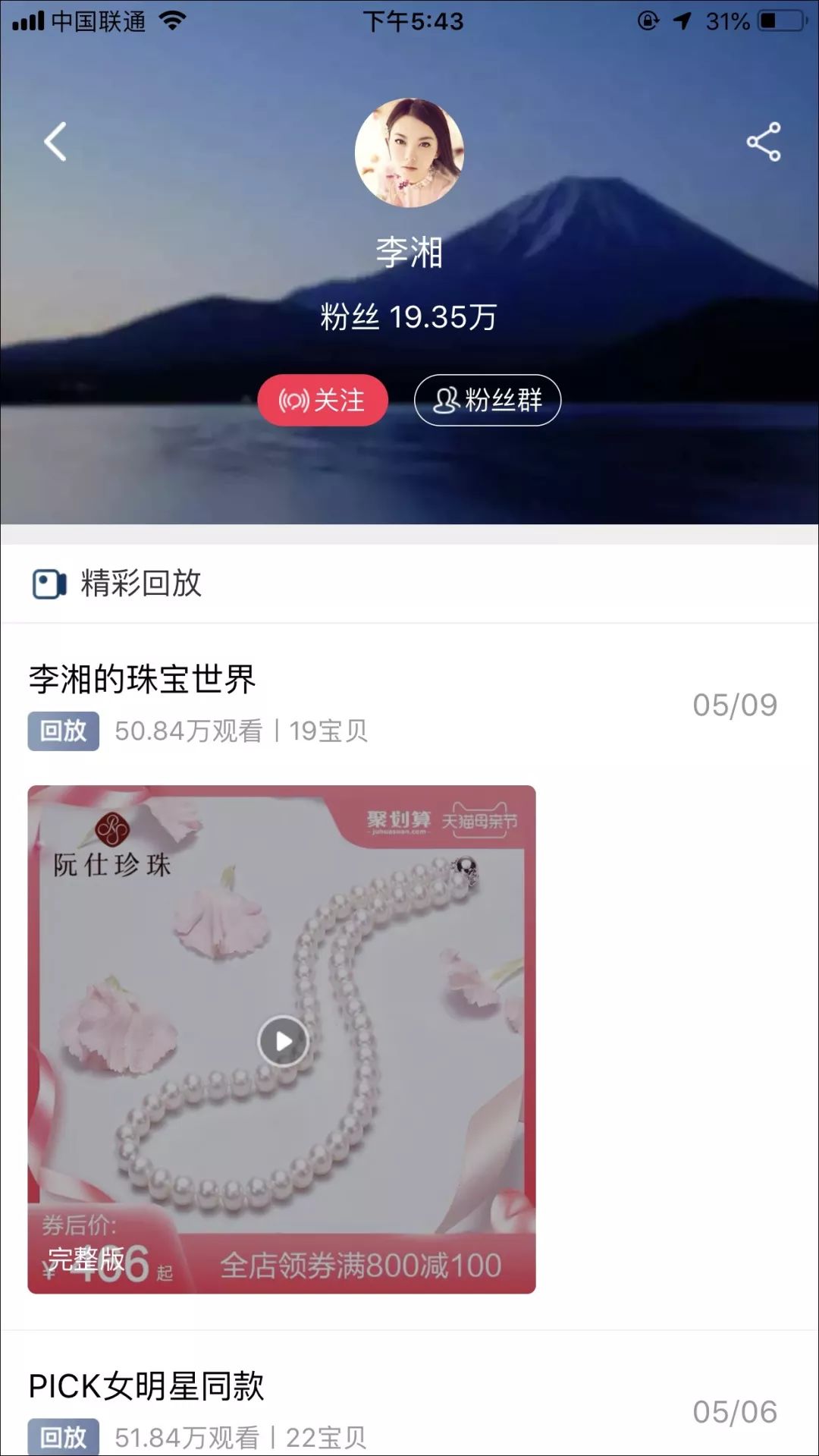Go back using the top-left arrow

[x=55, y=142]
